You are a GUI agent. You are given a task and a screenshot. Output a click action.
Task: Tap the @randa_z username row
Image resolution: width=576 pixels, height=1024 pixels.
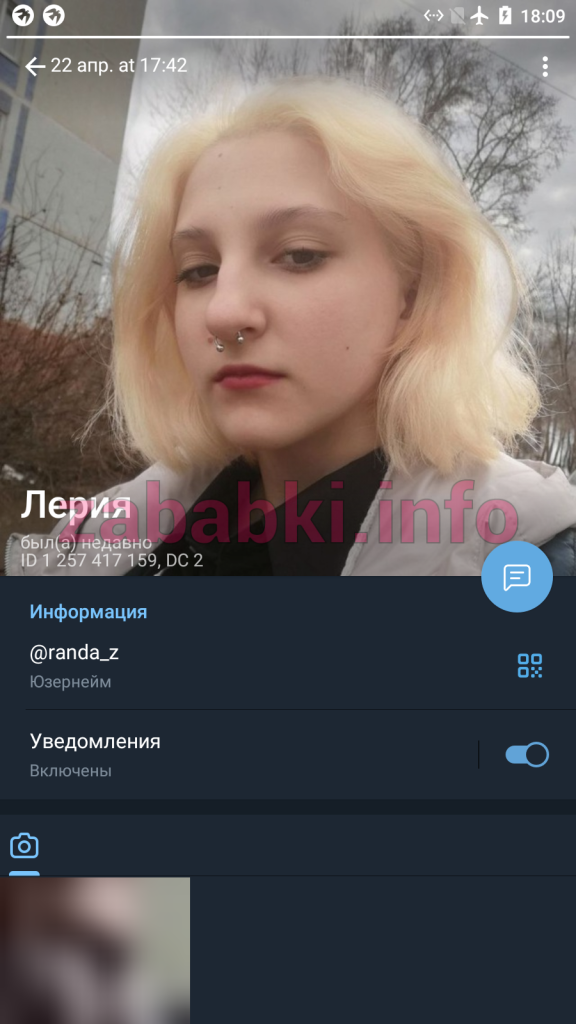point(288,666)
